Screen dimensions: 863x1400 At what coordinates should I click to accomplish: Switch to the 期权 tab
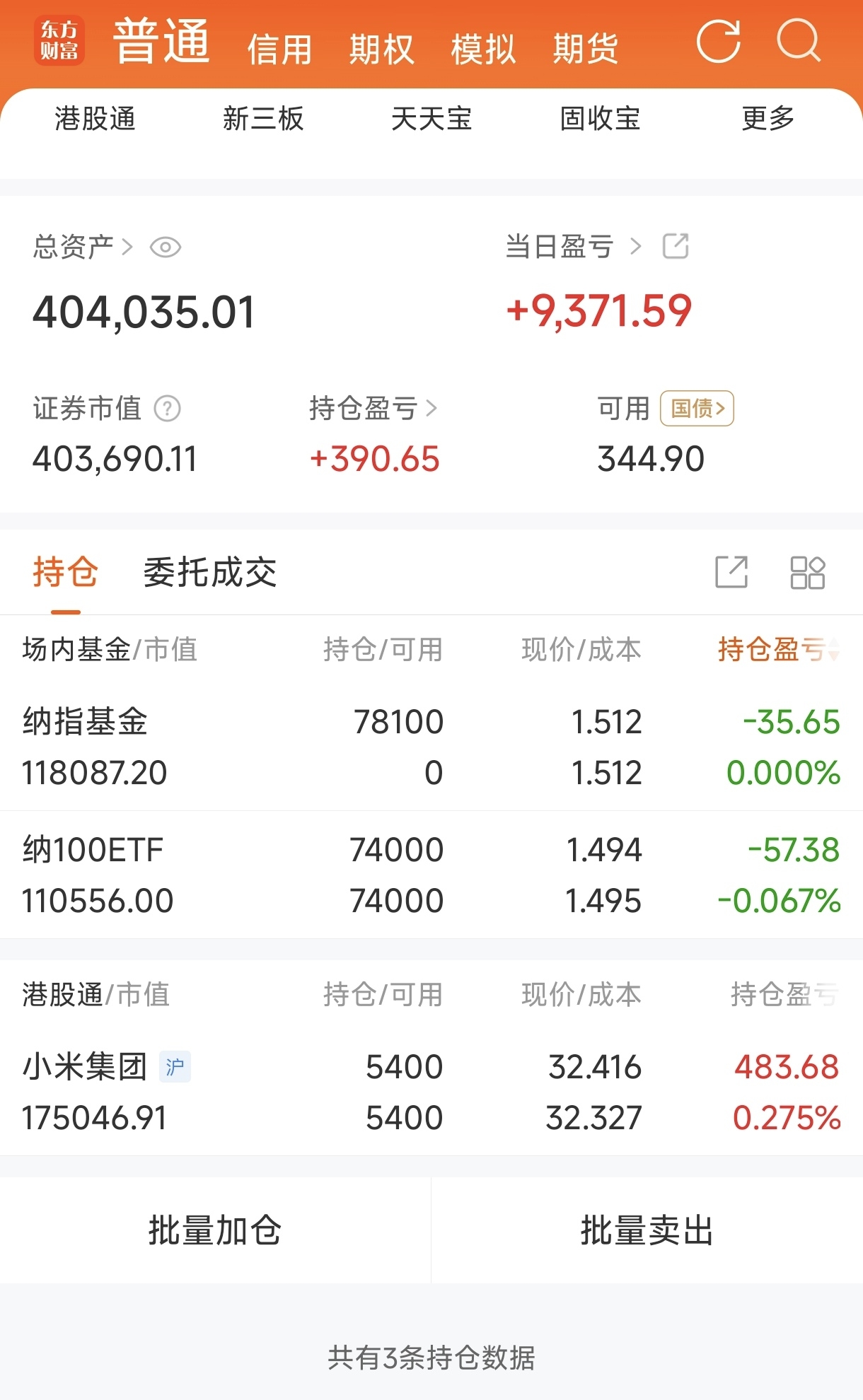(381, 49)
